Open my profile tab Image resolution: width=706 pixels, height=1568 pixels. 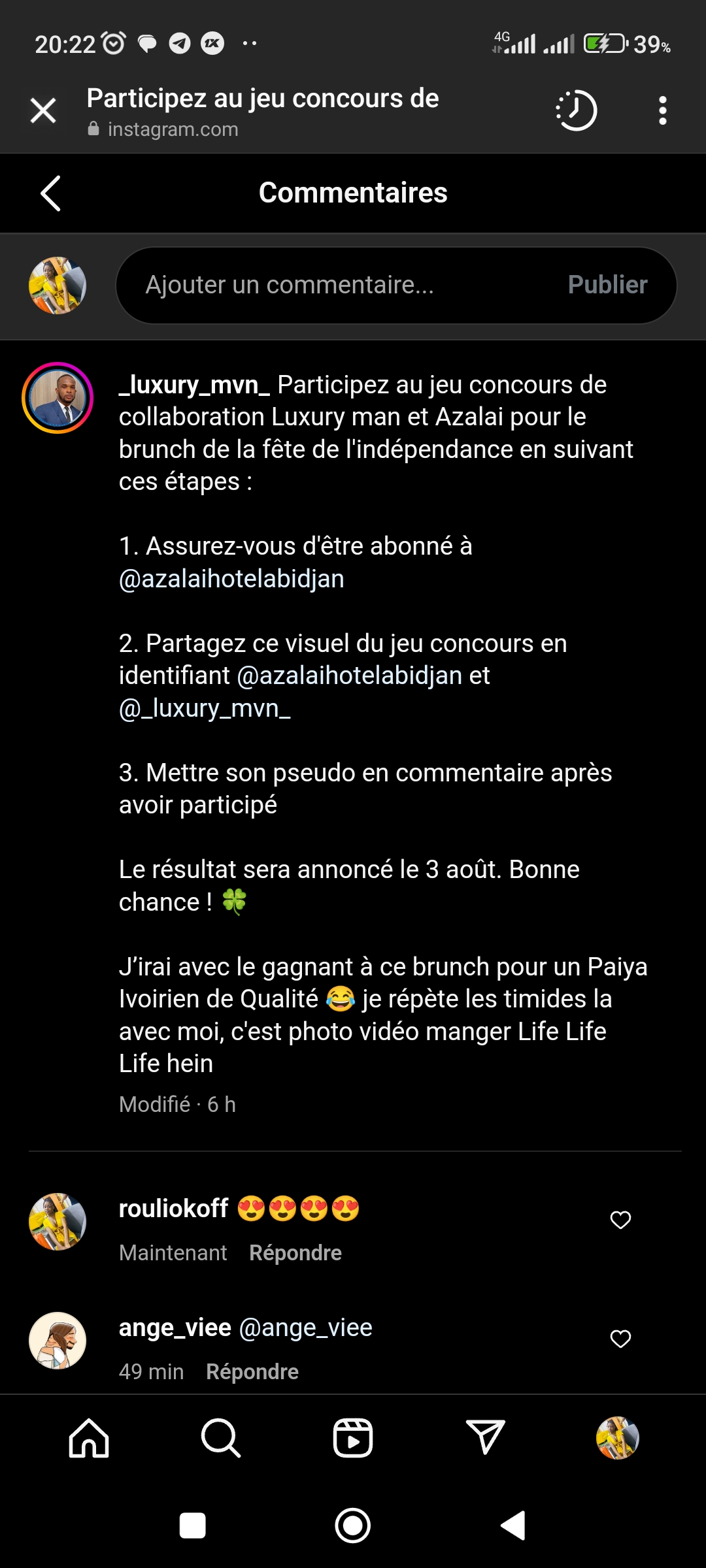(x=617, y=1438)
